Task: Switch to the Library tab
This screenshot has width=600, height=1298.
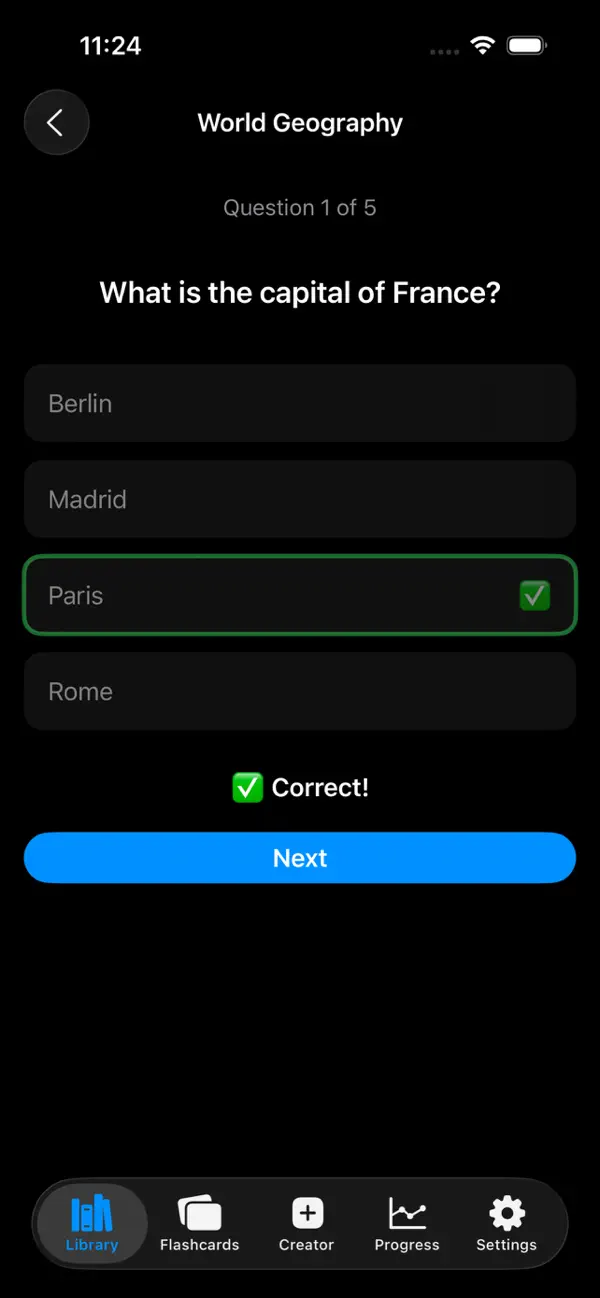Action: coord(92,1224)
